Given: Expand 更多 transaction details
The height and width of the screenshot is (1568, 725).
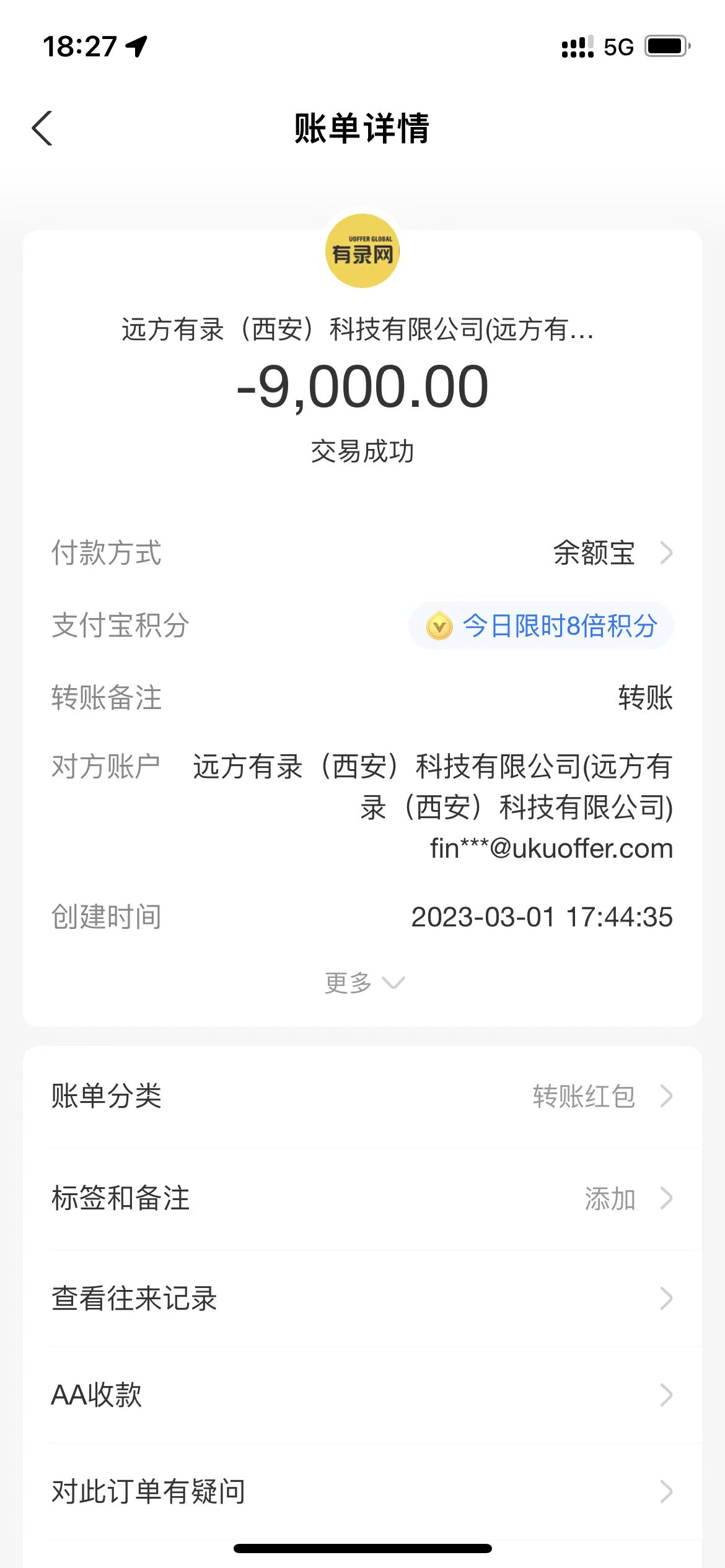Looking at the screenshot, I should click(x=363, y=983).
